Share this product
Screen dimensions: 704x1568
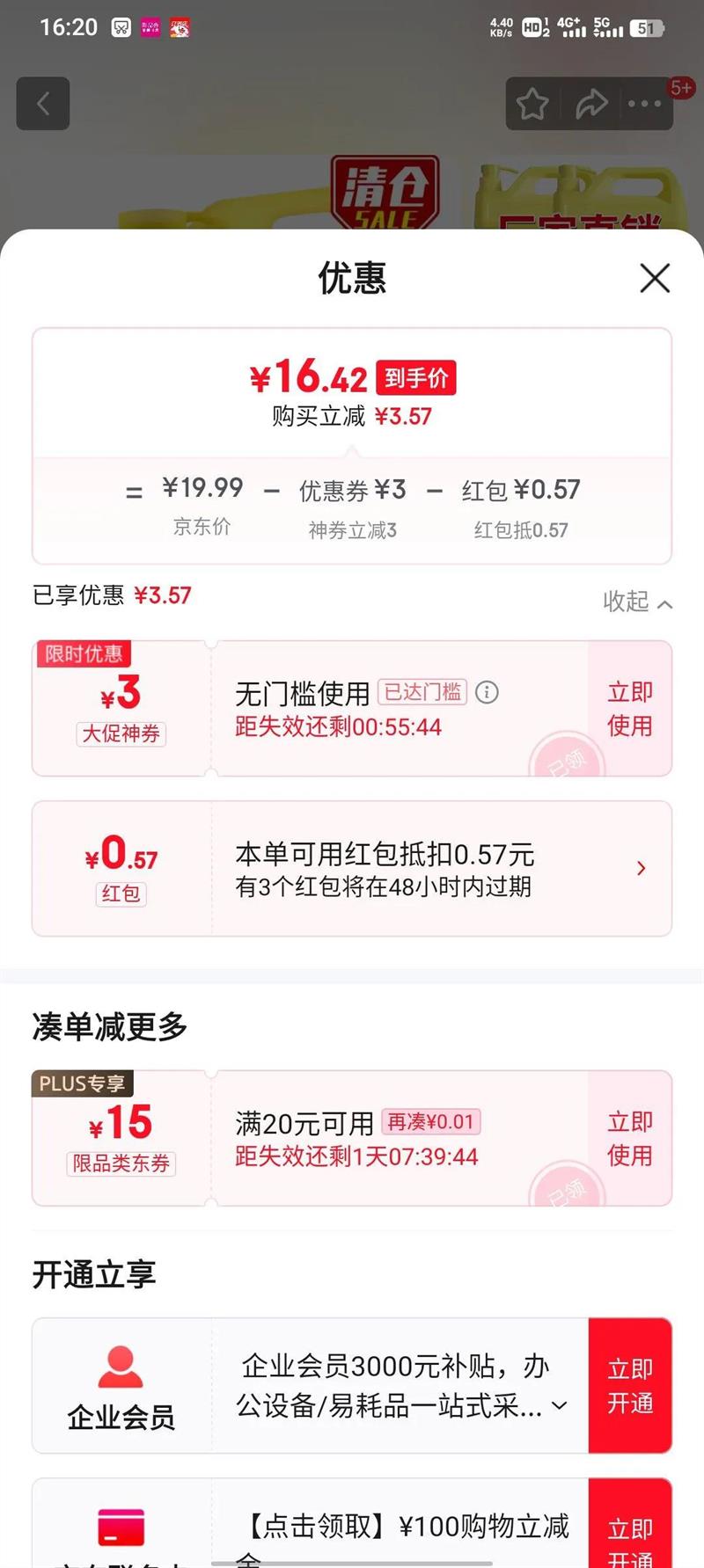coord(590,104)
